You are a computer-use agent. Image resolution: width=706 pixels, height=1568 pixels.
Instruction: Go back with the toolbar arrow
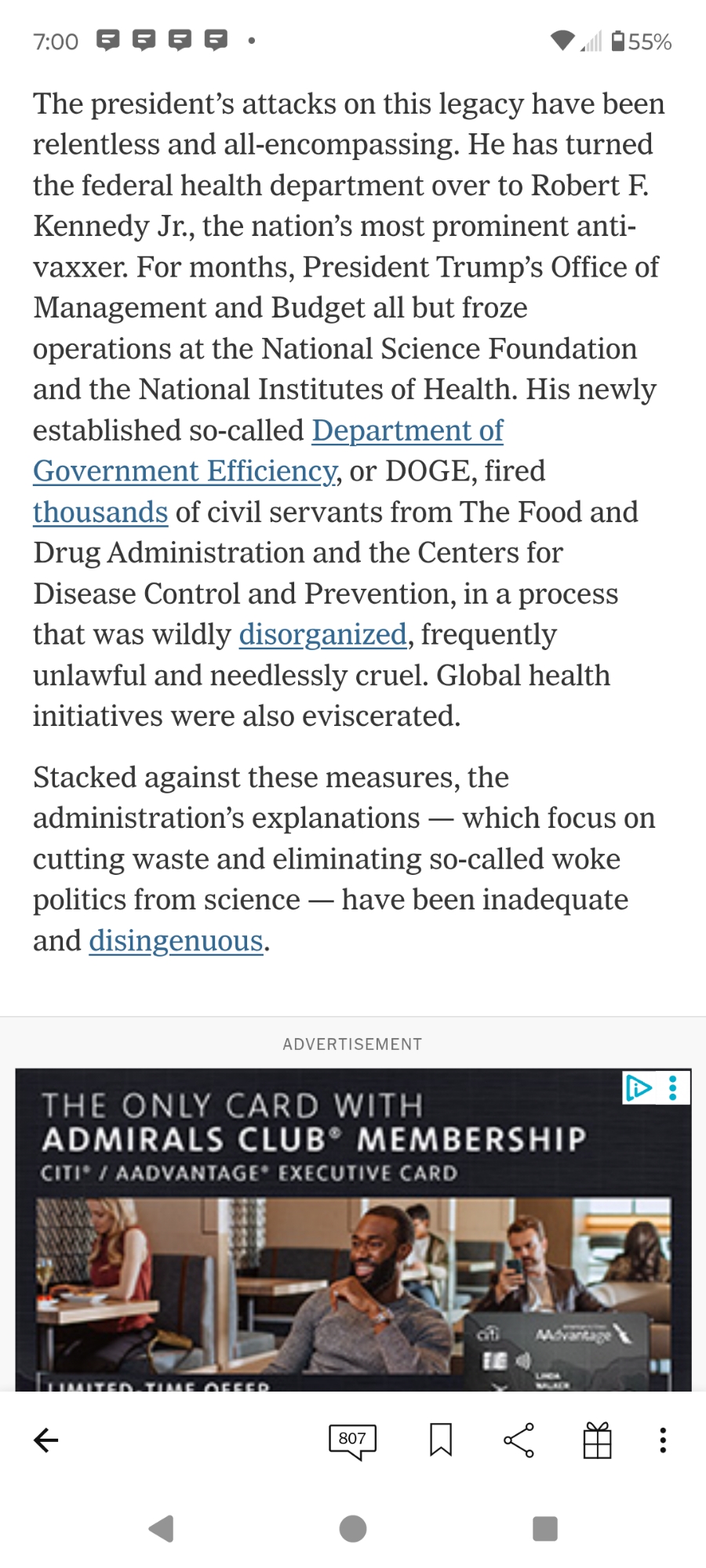(x=46, y=1440)
